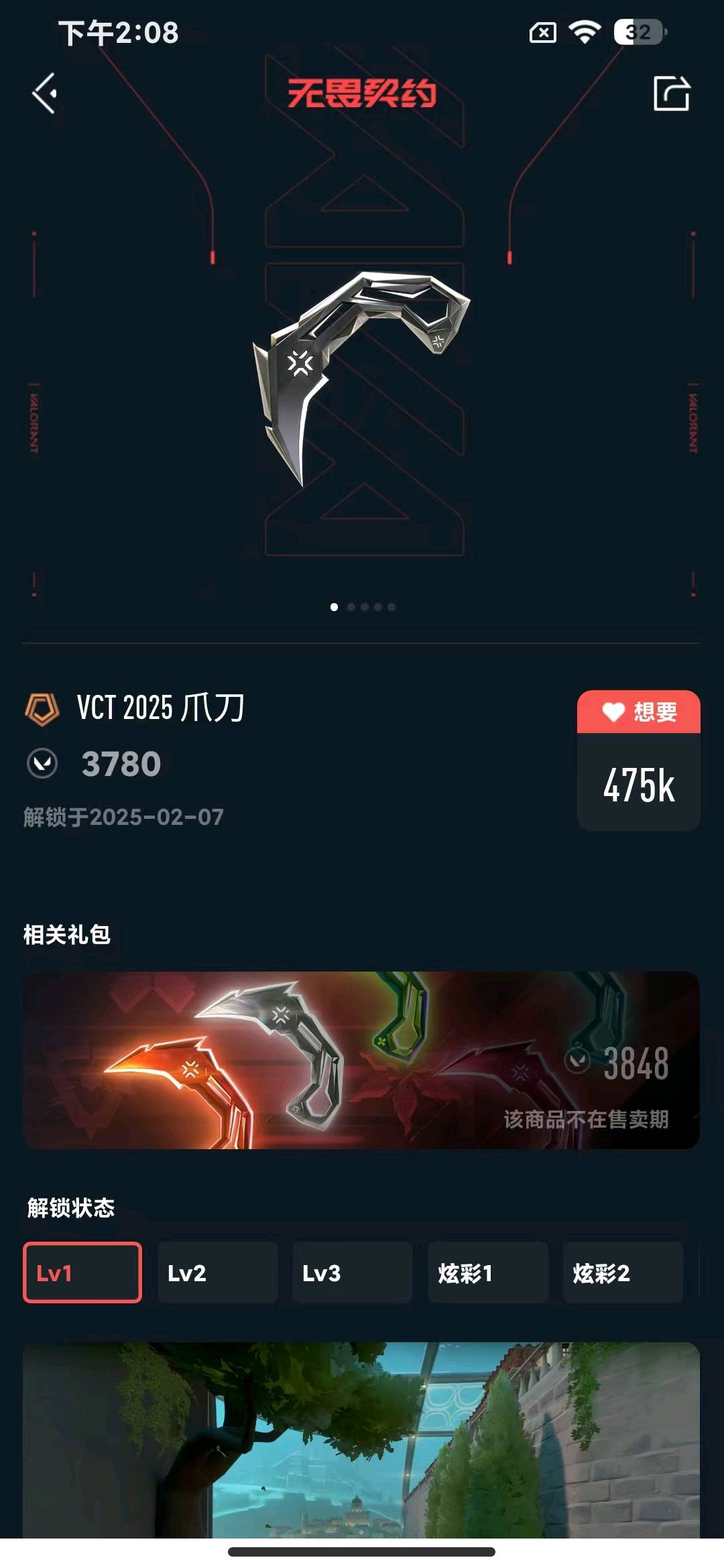This screenshot has width=724, height=1568.
Task: Open the related 3848 bundle card
Action: click(361, 1060)
